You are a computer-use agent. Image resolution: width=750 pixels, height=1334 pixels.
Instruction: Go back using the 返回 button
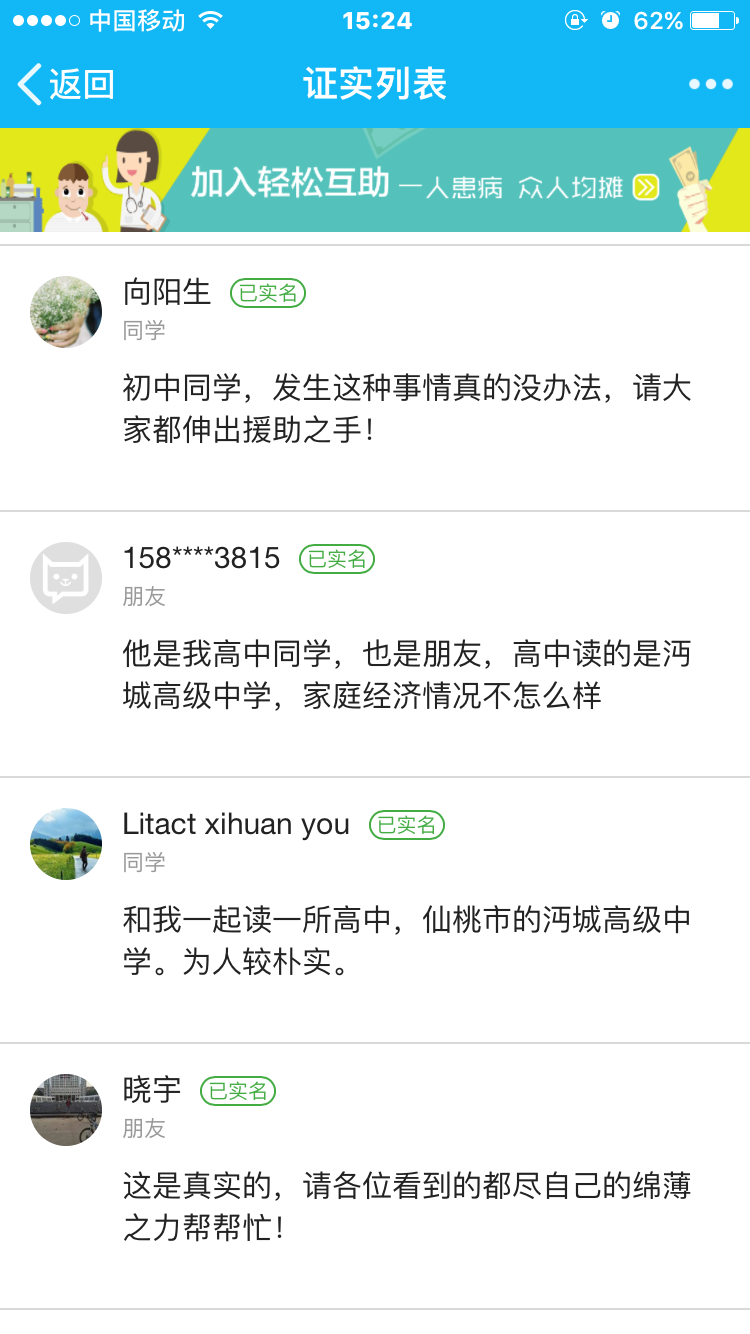point(66,84)
